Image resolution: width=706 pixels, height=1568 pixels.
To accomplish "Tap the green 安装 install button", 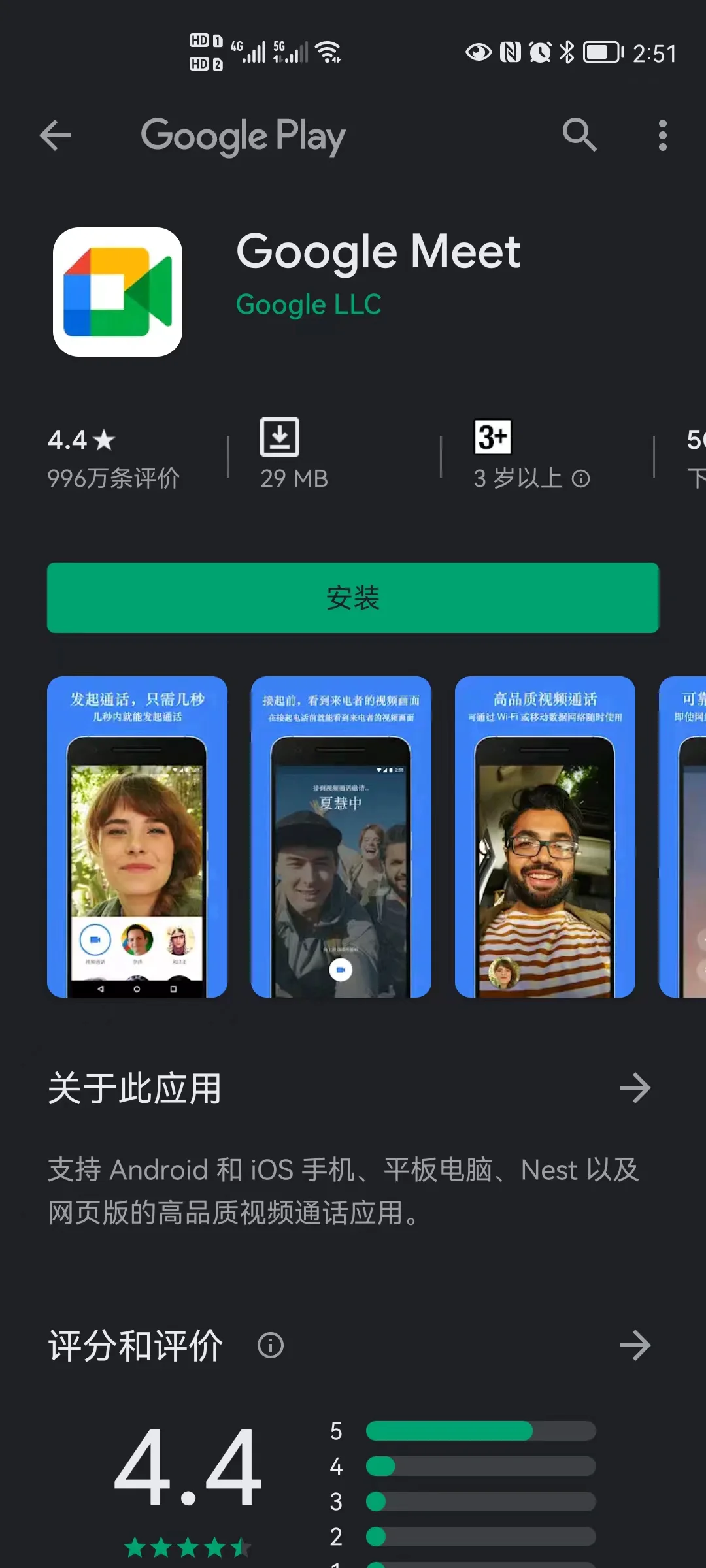I will (353, 597).
